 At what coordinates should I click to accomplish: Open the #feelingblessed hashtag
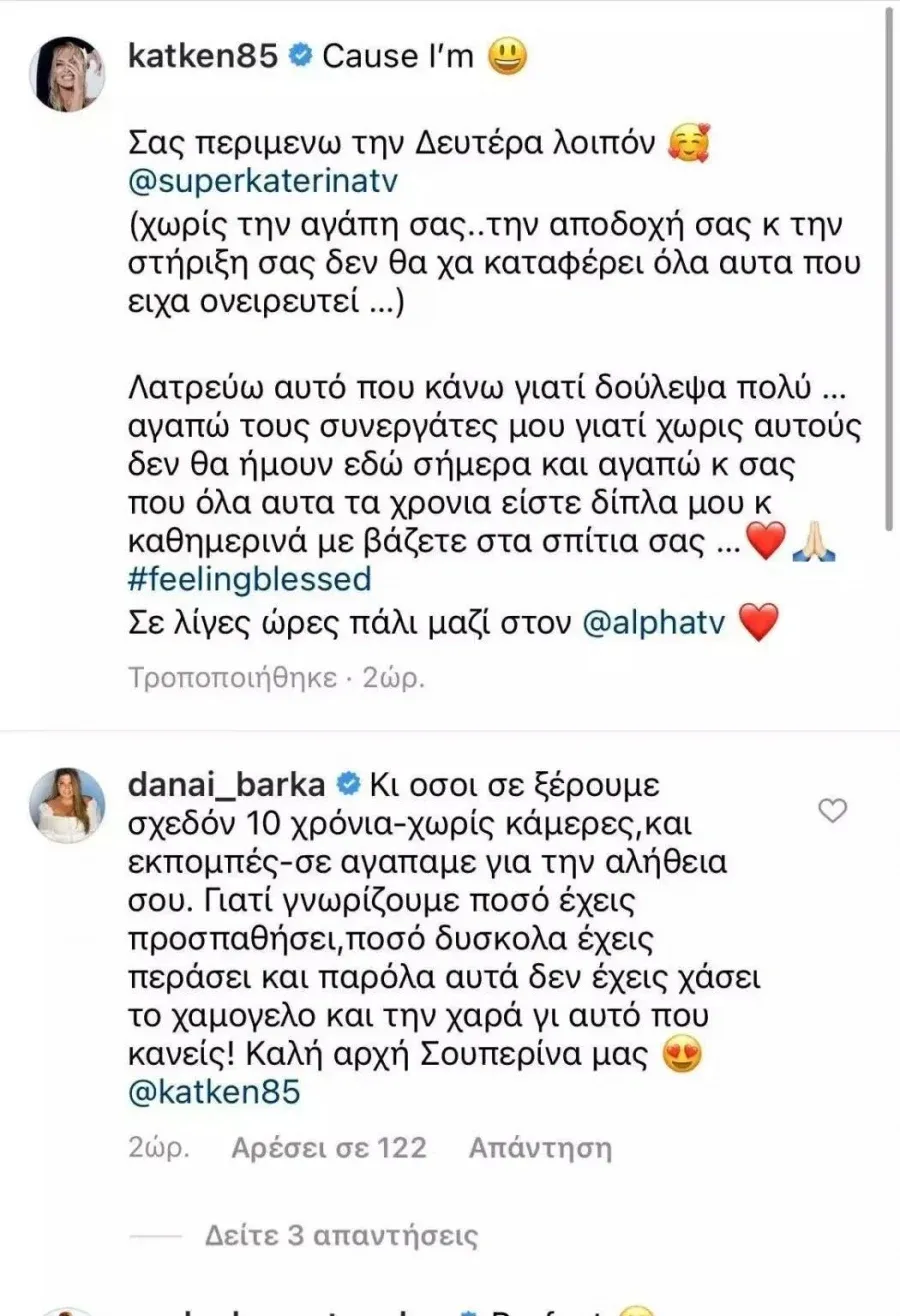pyautogui.click(x=250, y=578)
